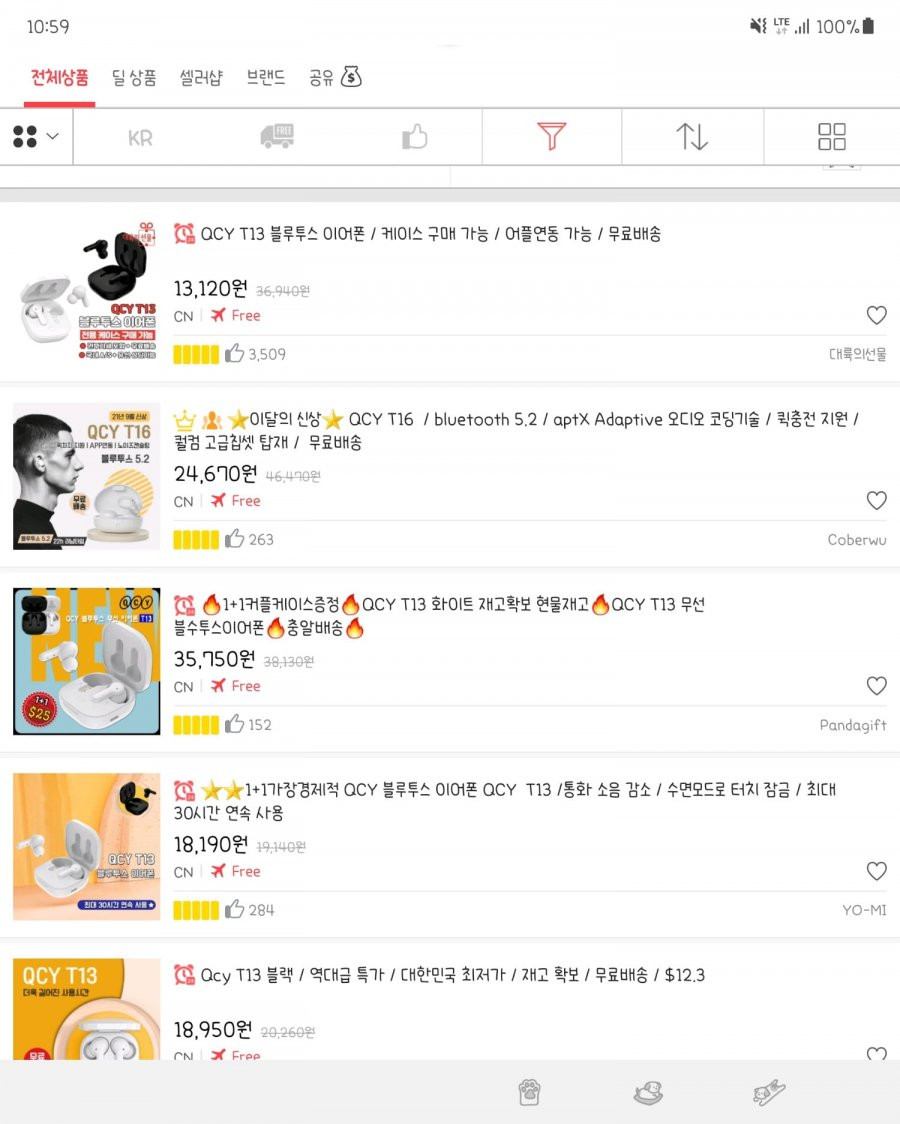Heart the 35,750원 Pandagift item
Screen dimensions: 900x1124
pos(876,686)
